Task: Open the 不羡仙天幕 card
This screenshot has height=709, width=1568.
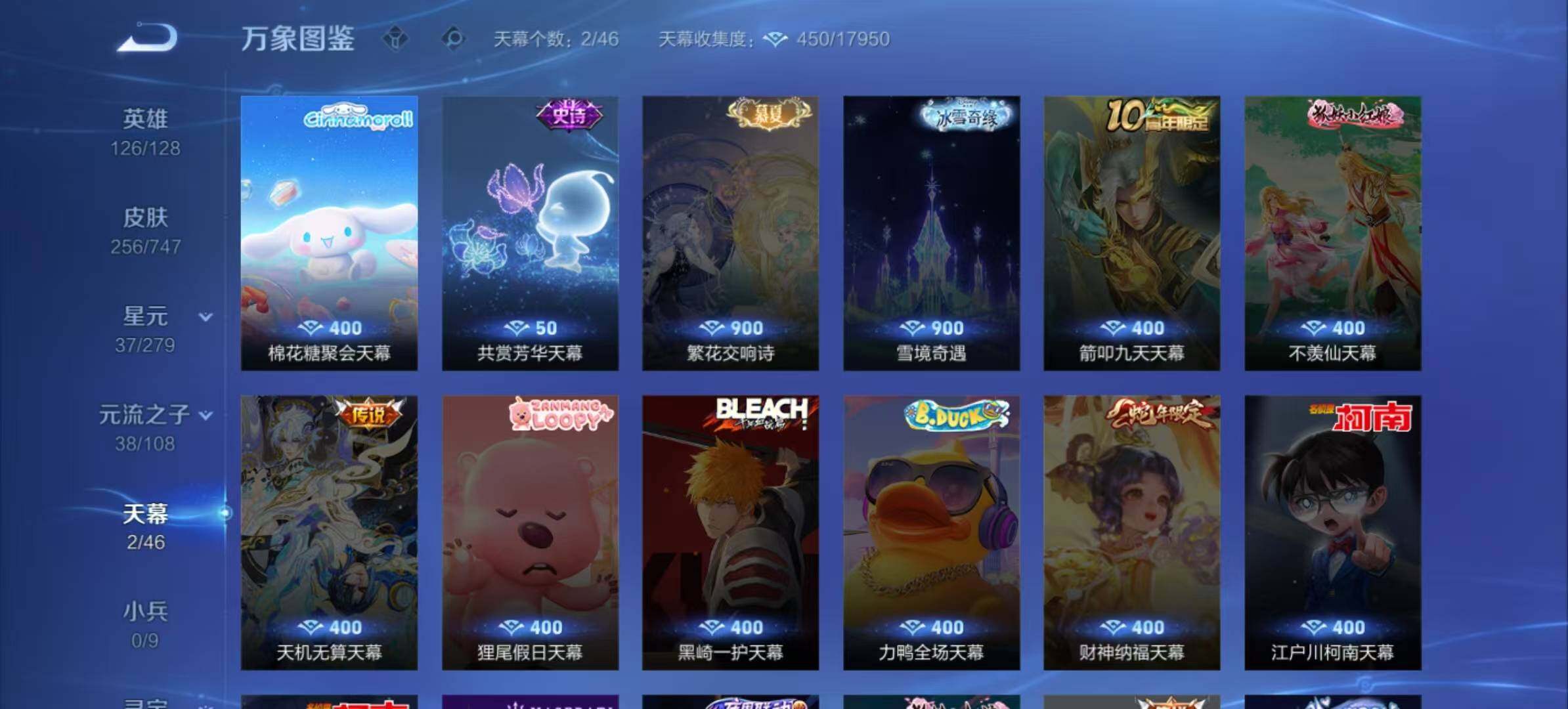Action: tap(1333, 233)
